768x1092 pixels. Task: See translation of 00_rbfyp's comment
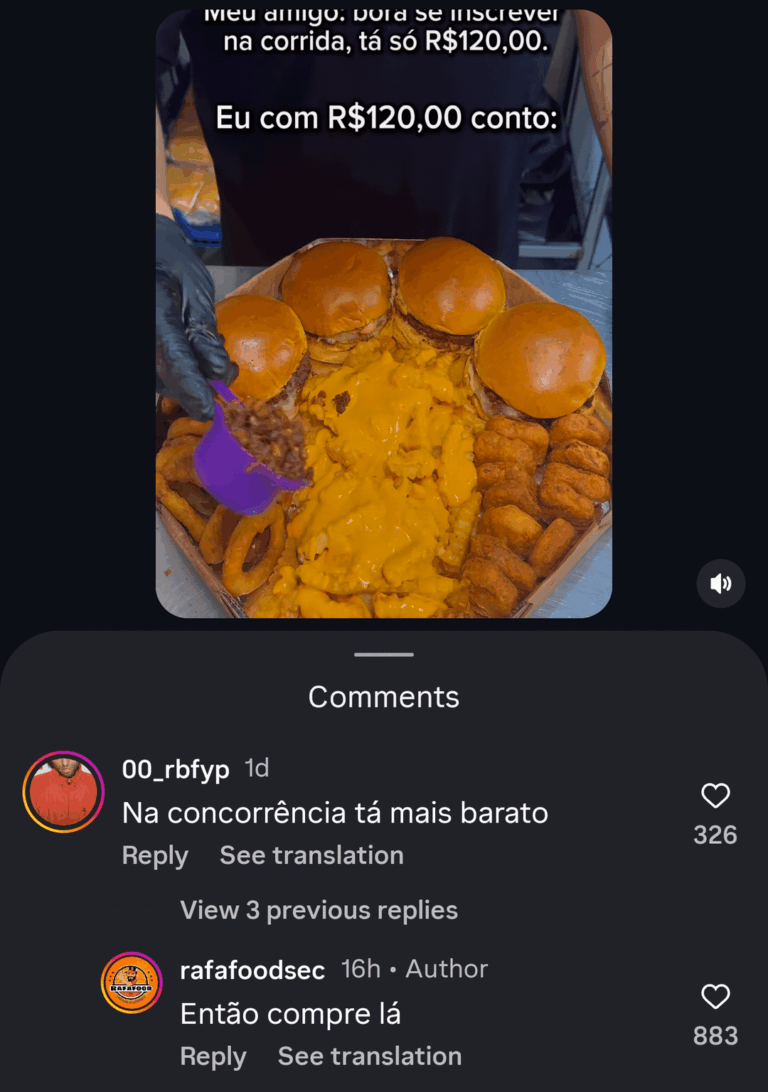coord(312,856)
